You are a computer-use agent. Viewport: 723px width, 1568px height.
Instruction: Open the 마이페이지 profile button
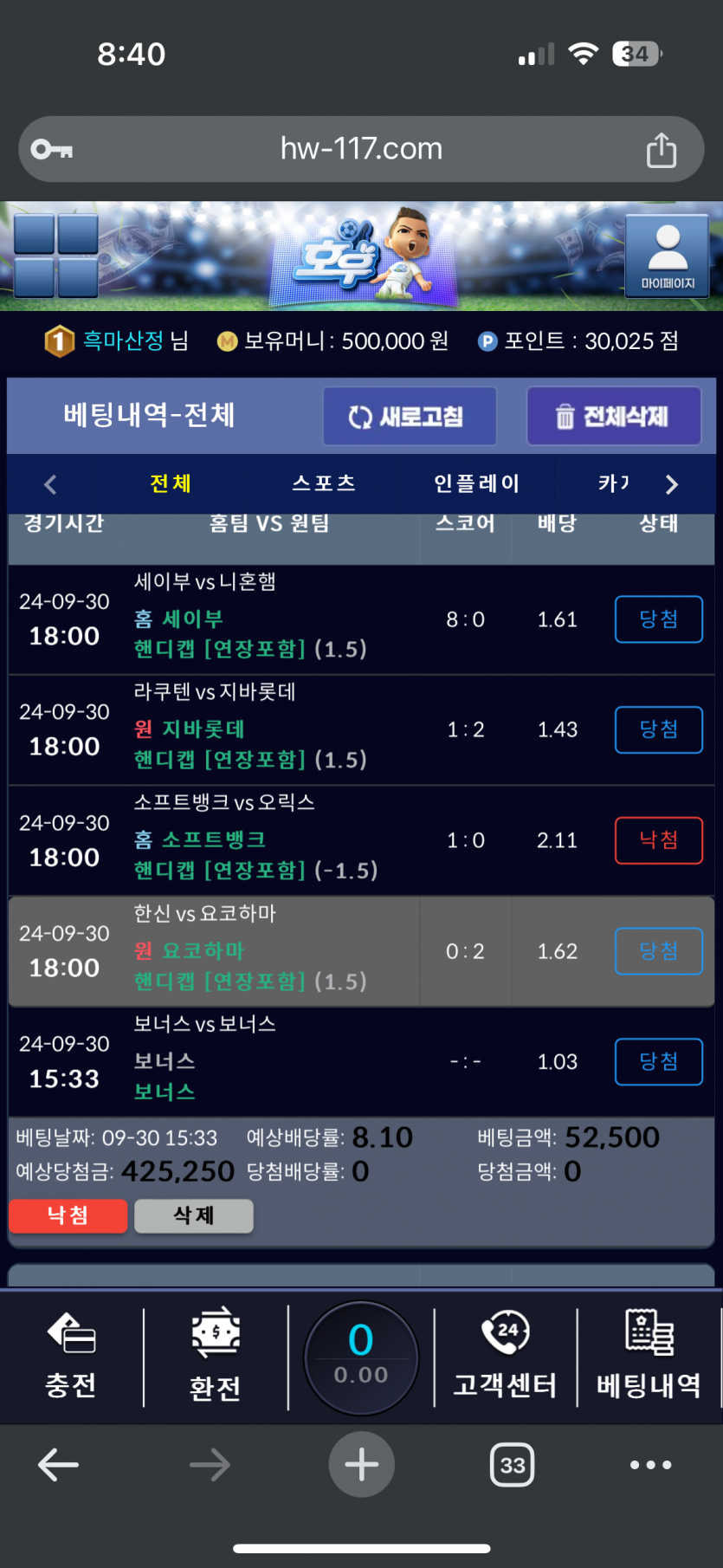[668, 256]
